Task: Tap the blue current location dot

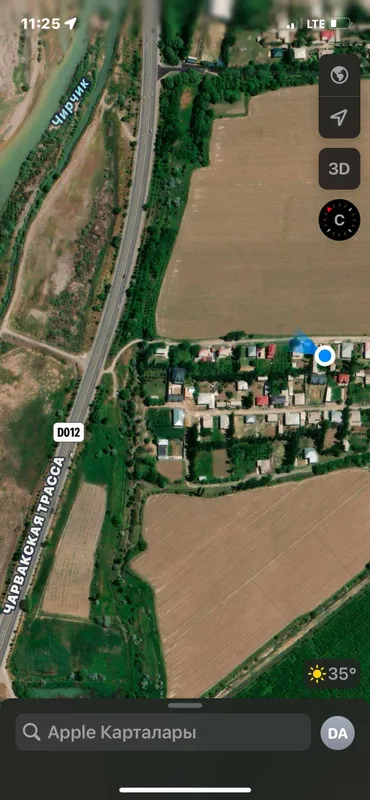Action: pos(325,356)
